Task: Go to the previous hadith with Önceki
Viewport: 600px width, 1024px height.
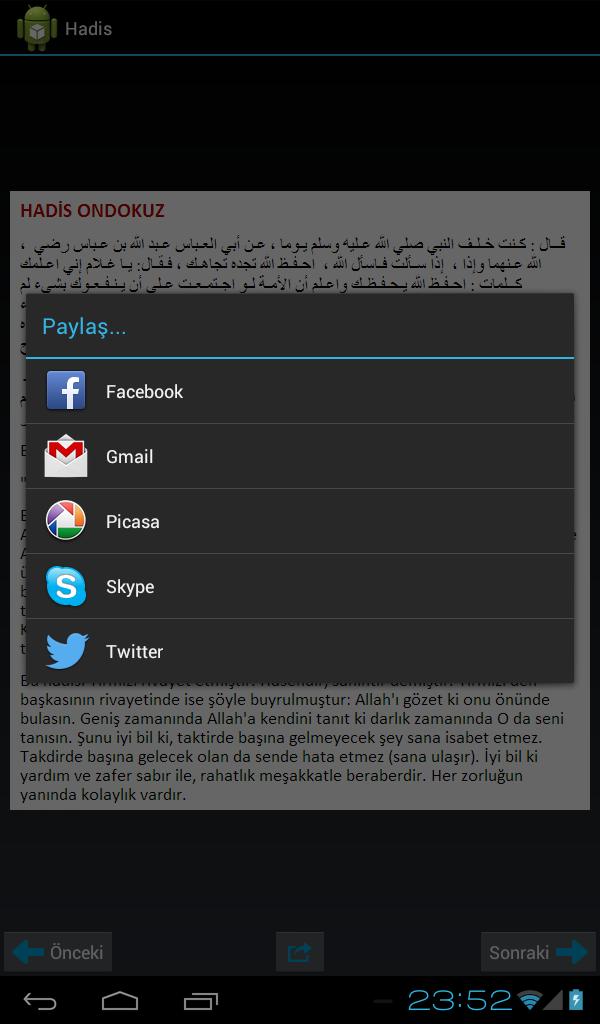Action: [58, 952]
